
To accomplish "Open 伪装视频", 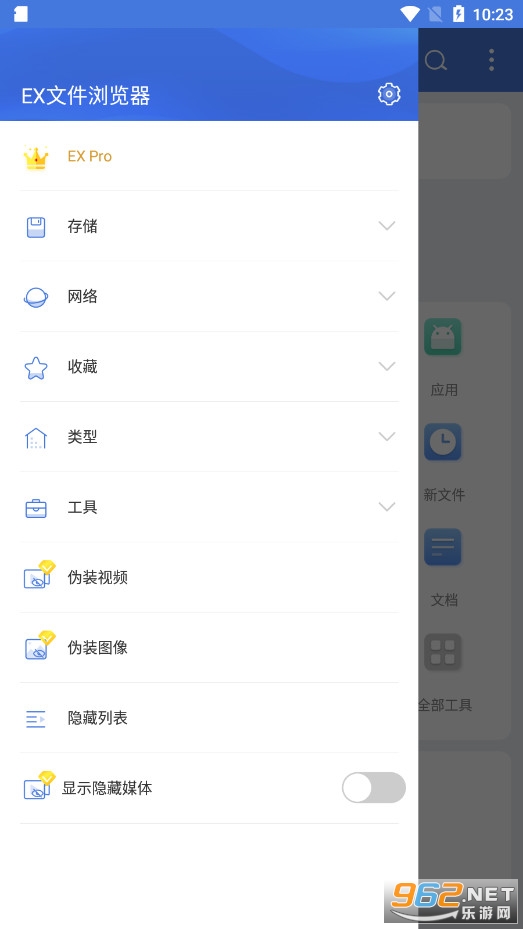I will [209, 578].
